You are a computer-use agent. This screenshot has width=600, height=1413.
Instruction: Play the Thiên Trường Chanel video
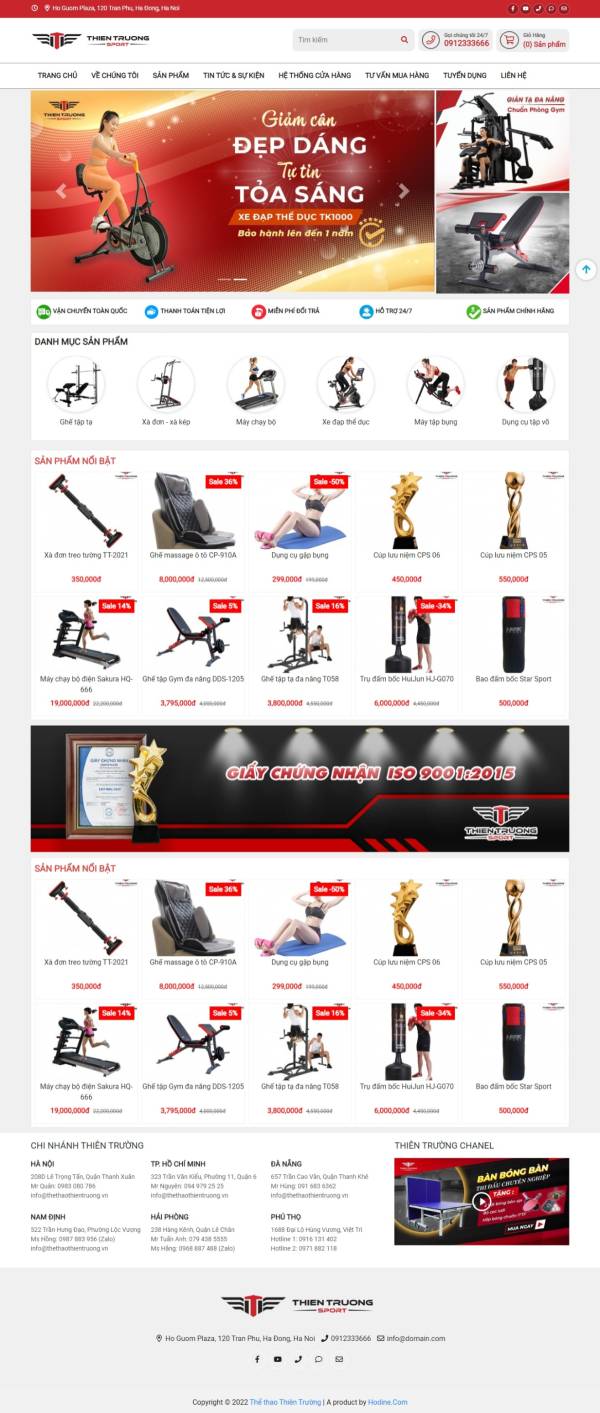(482, 1202)
